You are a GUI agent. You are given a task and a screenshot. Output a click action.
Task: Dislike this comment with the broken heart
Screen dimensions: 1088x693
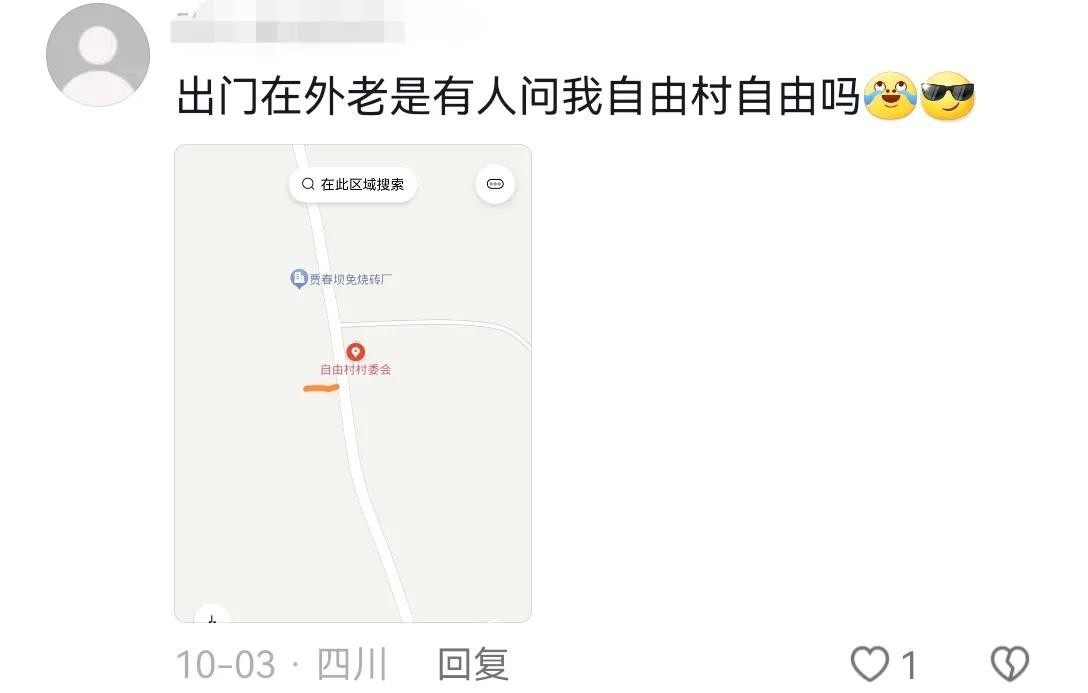coord(1008,664)
